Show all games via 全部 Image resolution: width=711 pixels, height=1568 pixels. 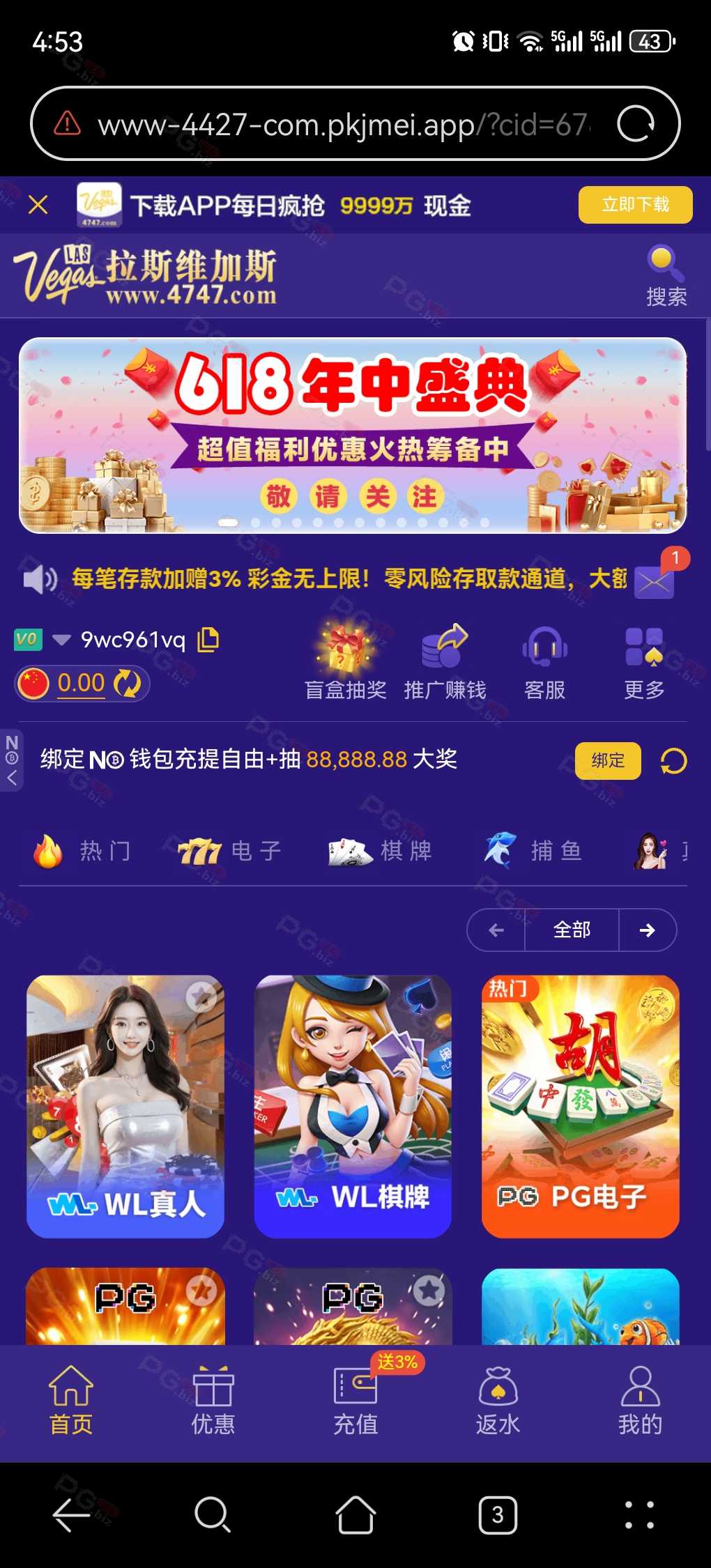(x=572, y=930)
